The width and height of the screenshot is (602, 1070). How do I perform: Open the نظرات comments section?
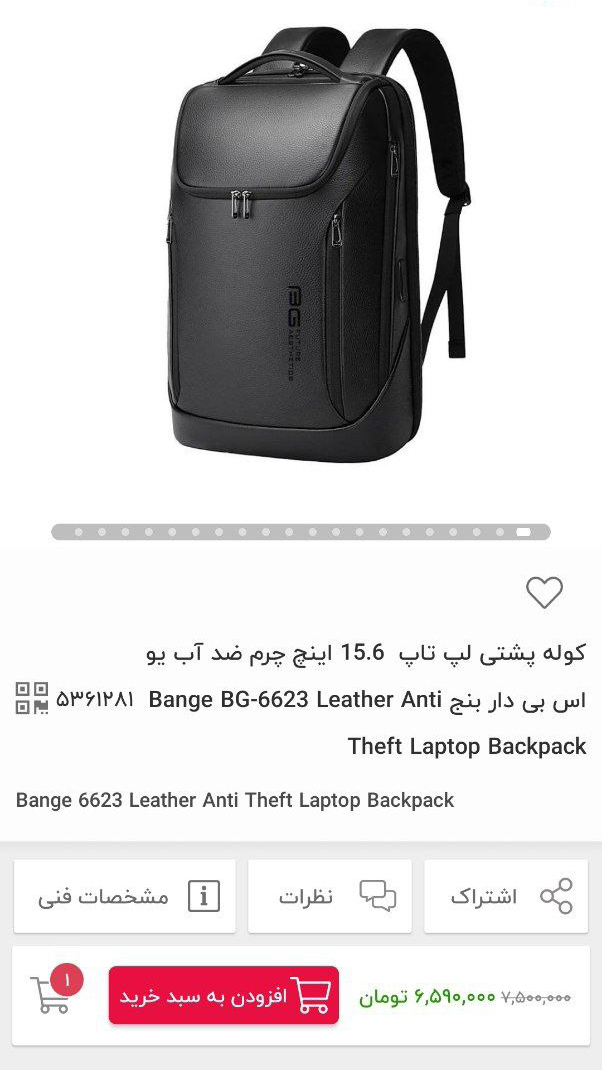(330, 896)
